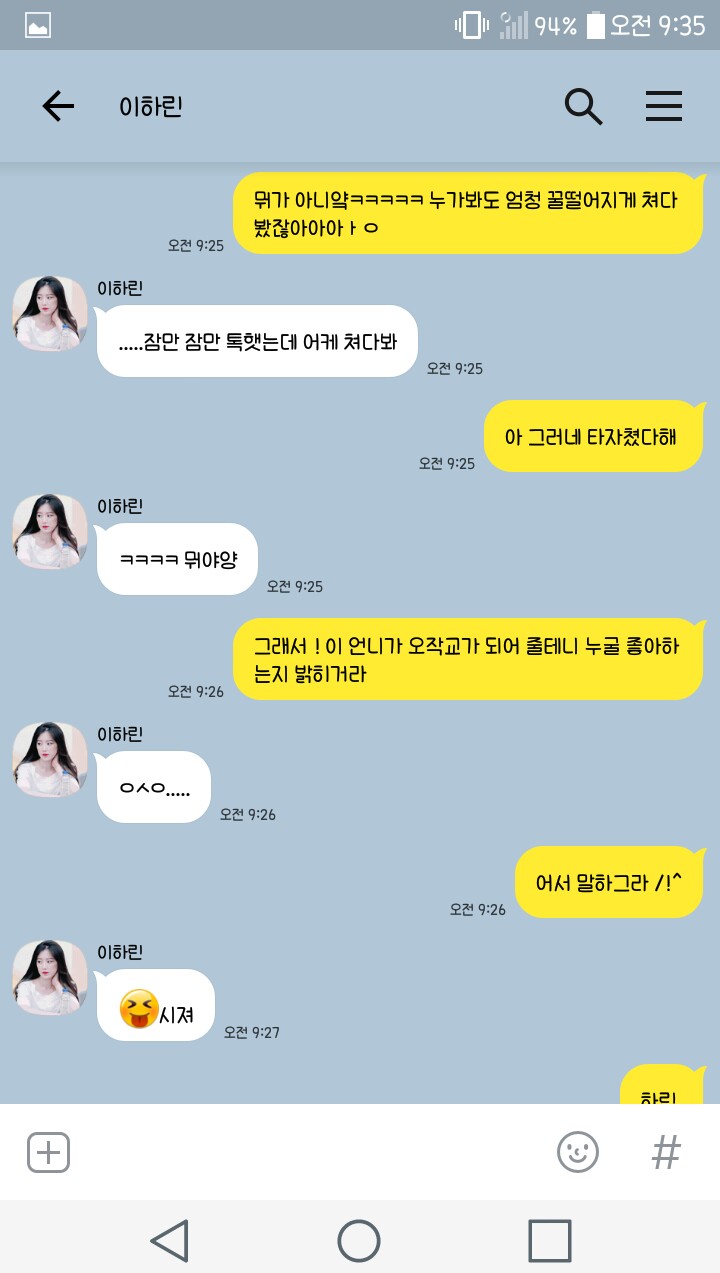The height and width of the screenshot is (1273, 720).
Task: Tap the system home button
Action: (x=359, y=1241)
